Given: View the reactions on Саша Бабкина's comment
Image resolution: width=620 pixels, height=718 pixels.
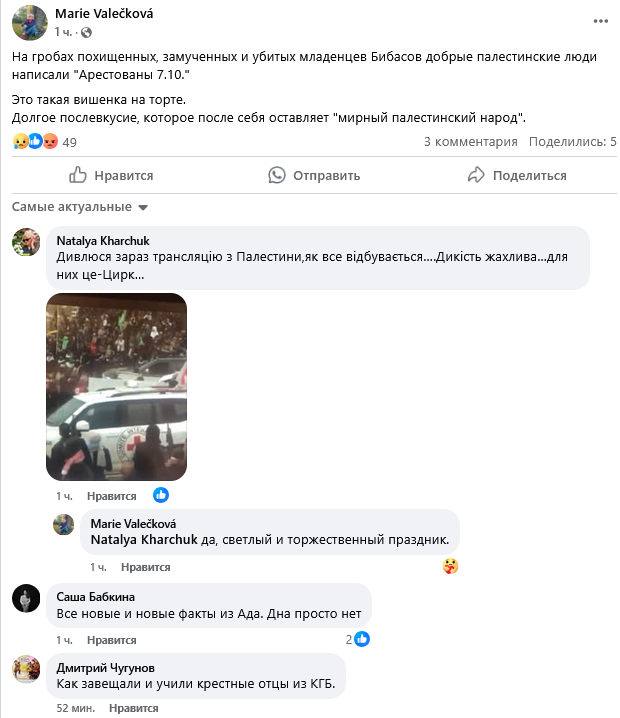Looking at the screenshot, I should [x=358, y=639].
